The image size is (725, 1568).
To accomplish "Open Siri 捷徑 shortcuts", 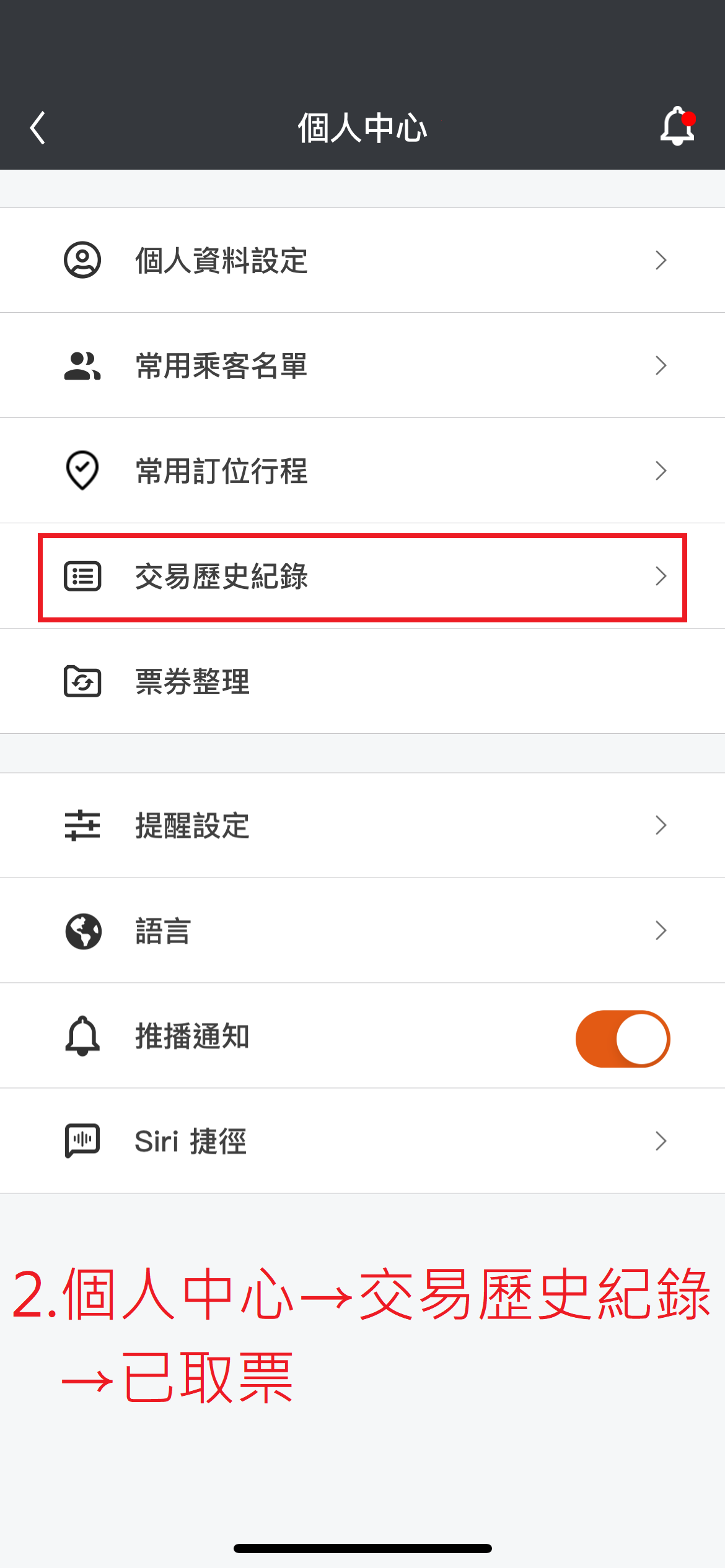I will click(362, 1141).
